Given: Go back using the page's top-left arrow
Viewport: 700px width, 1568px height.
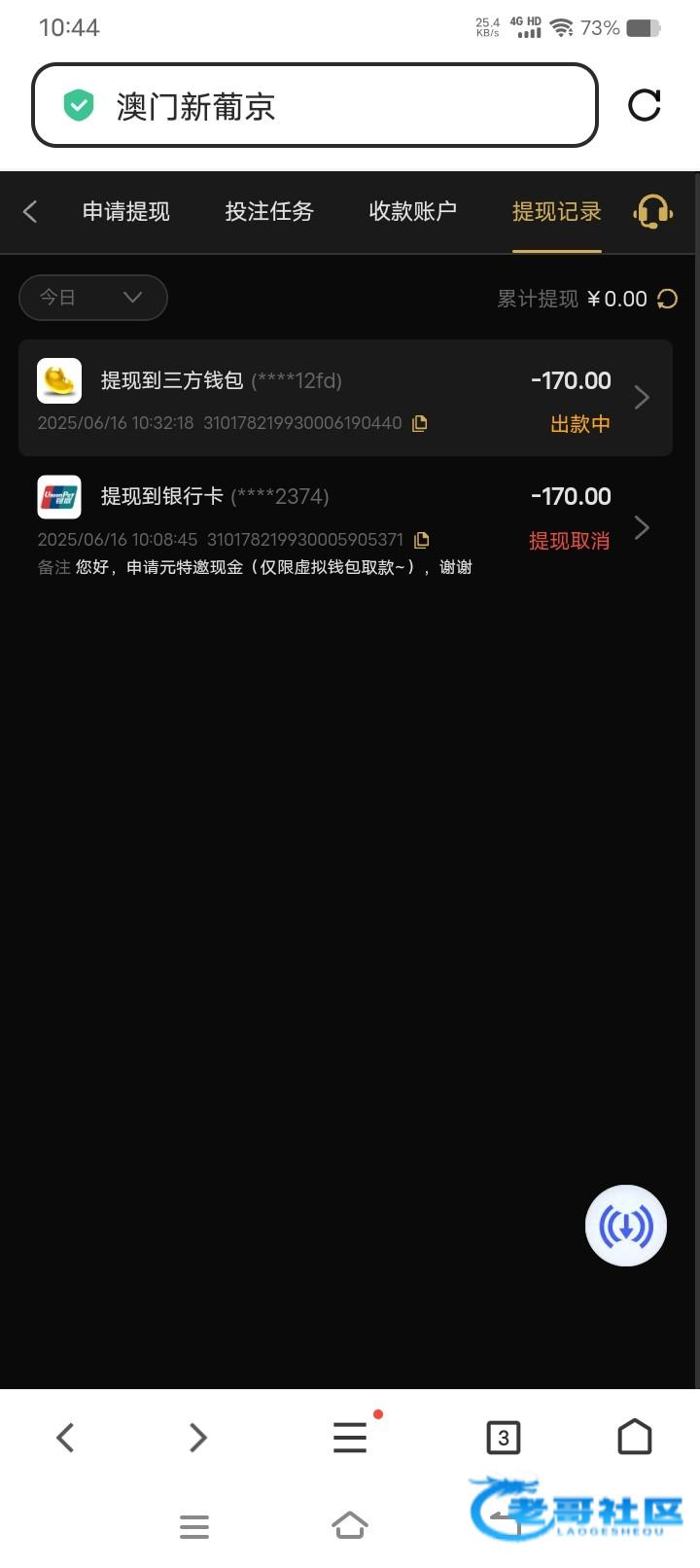Looking at the screenshot, I should [x=30, y=211].
